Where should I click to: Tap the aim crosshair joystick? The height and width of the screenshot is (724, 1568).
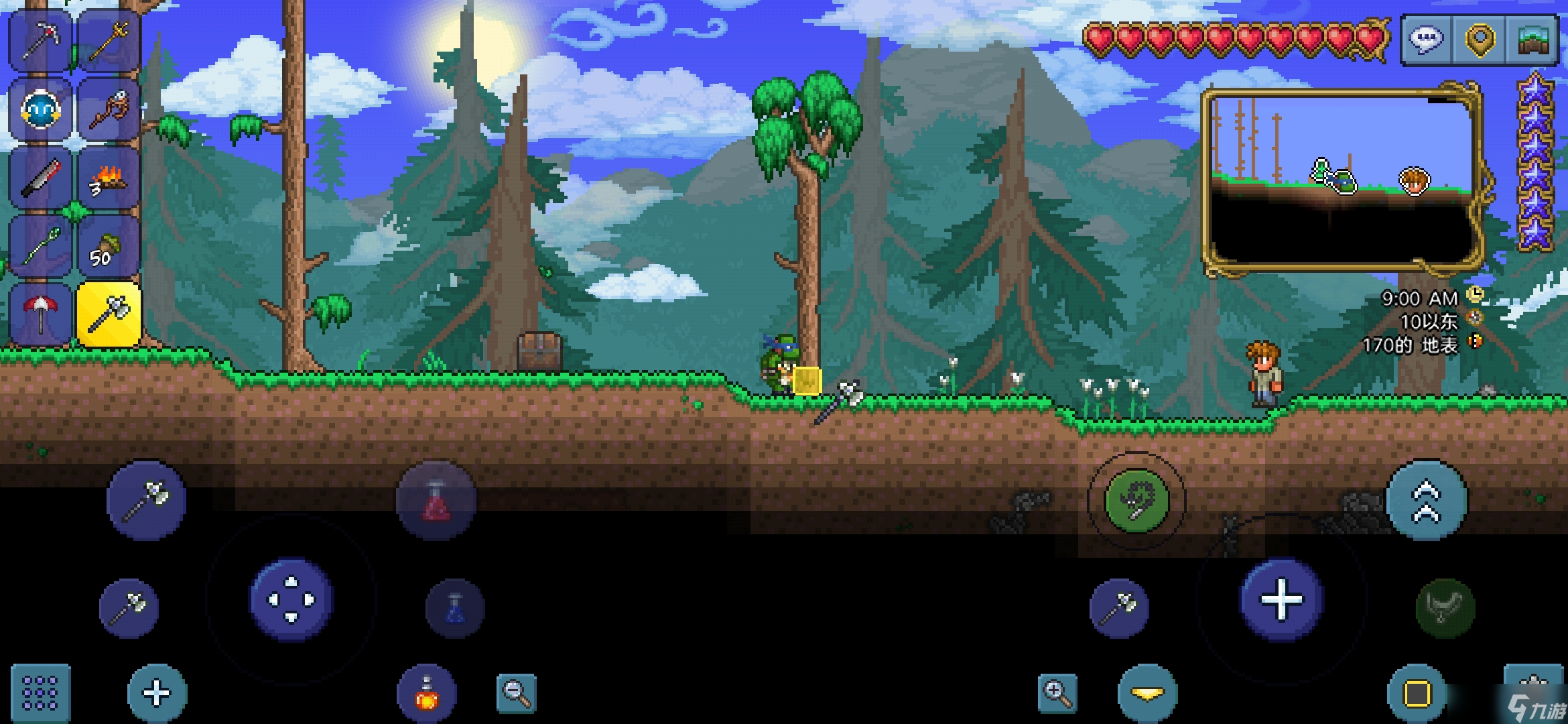point(1281,599)
